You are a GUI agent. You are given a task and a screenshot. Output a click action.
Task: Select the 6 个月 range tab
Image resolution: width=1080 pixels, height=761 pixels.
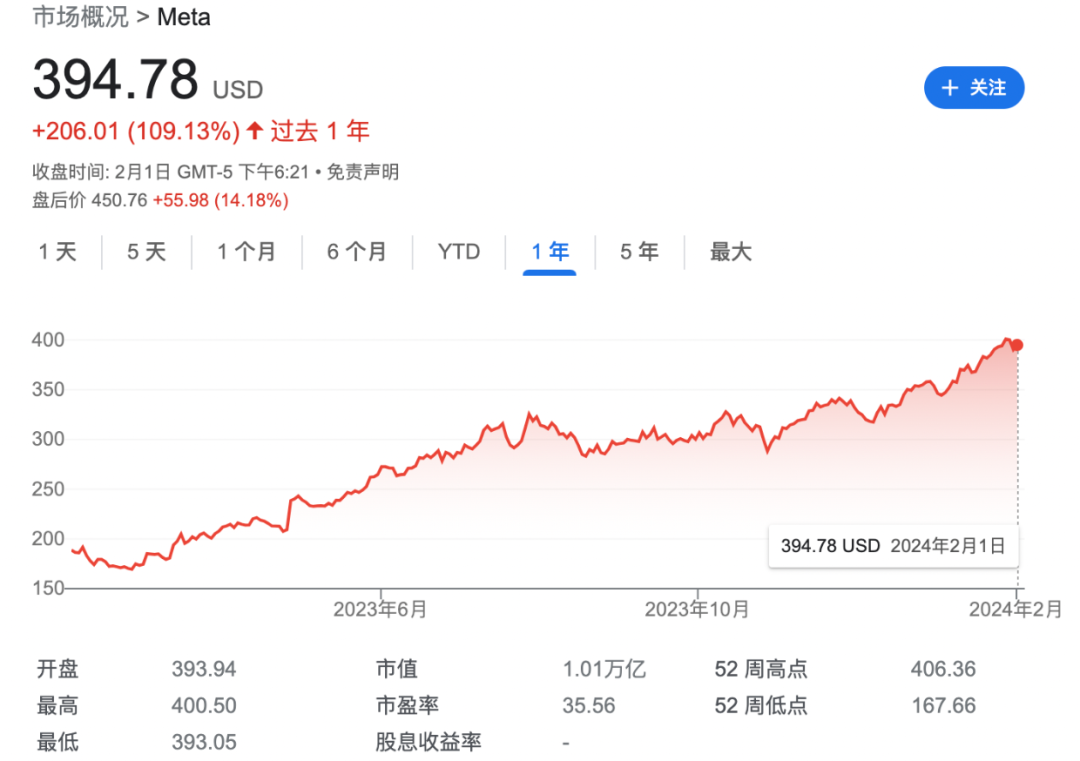click(356, 252)
